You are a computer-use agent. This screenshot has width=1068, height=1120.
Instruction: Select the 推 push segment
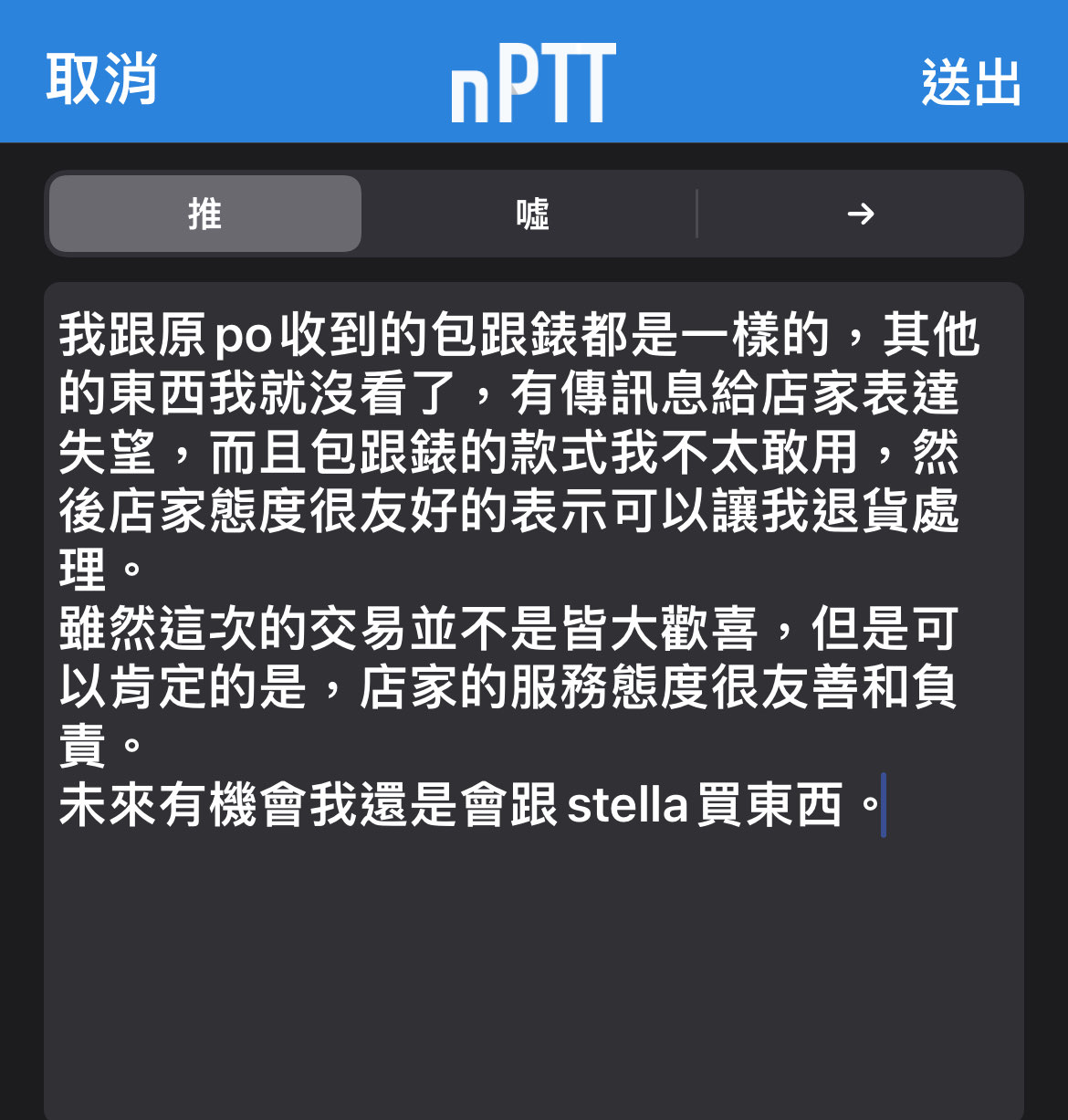(205, 215)
